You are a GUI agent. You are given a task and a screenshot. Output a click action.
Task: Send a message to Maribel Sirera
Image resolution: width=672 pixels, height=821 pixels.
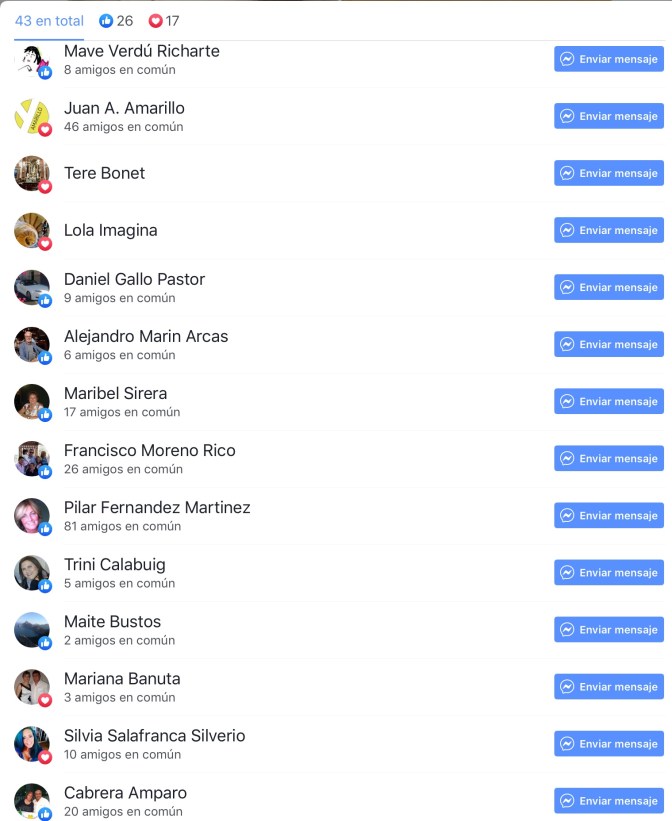[609, 401]
